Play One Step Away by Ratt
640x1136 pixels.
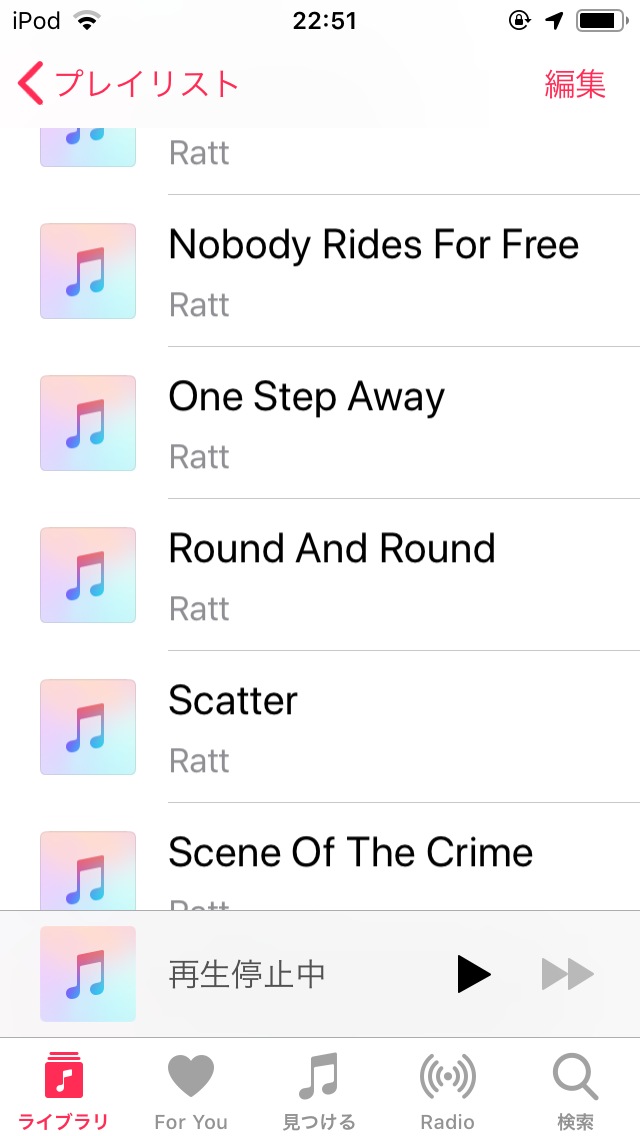point(320,423)
